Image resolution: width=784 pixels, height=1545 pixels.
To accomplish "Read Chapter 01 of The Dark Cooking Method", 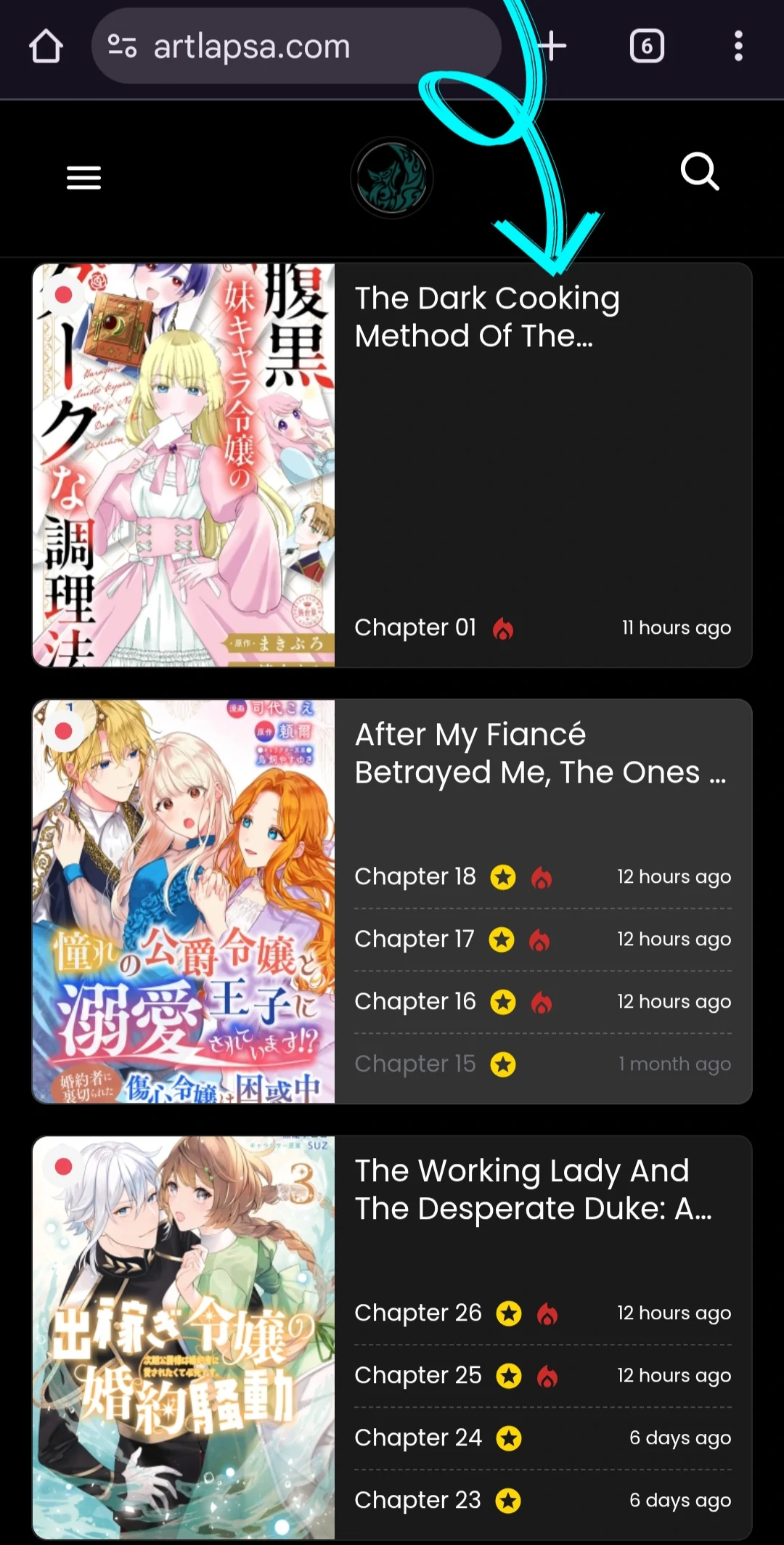I will 415,627.
